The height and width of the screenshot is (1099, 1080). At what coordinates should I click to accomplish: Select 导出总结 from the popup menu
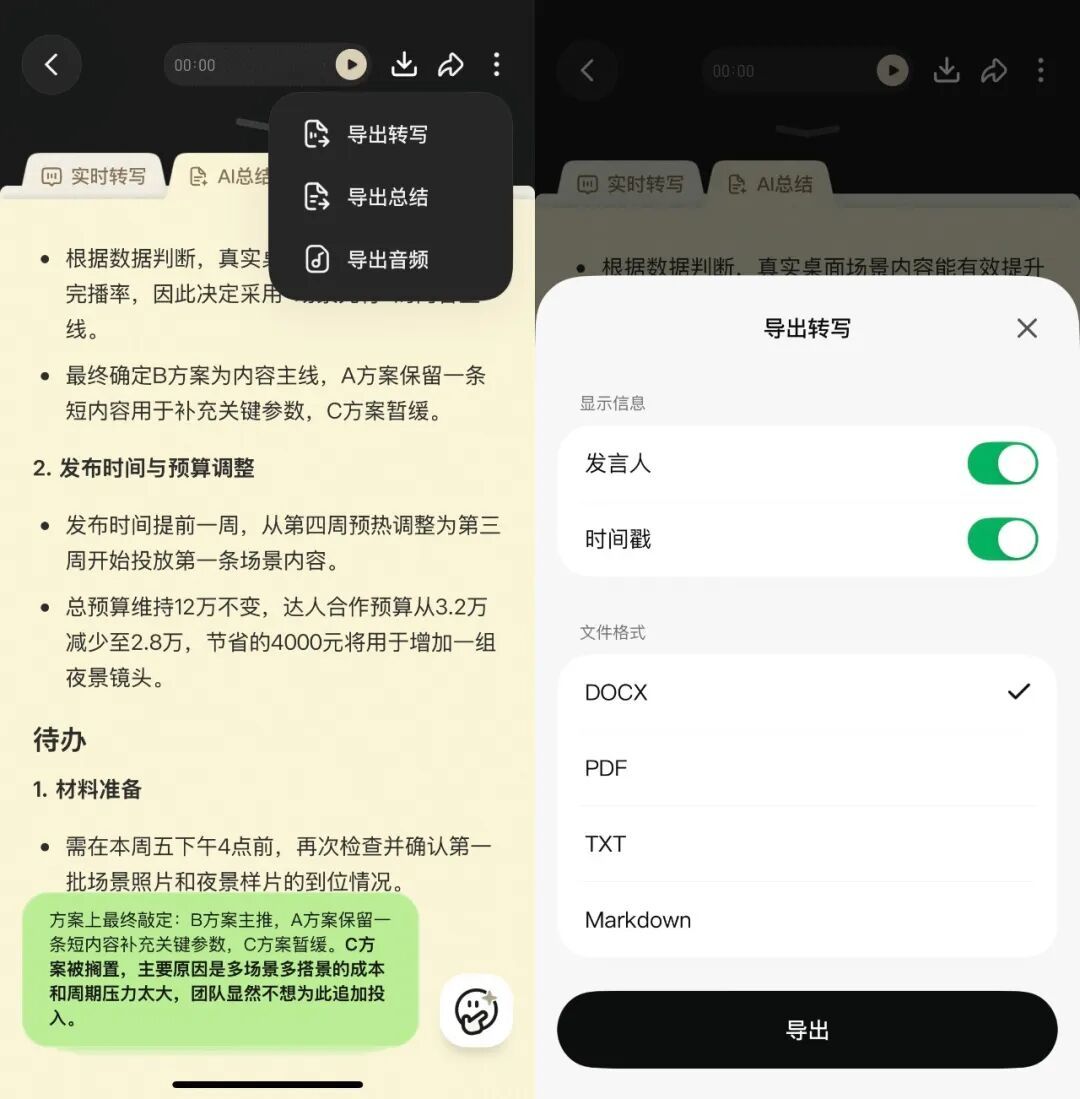click(390, 197)
